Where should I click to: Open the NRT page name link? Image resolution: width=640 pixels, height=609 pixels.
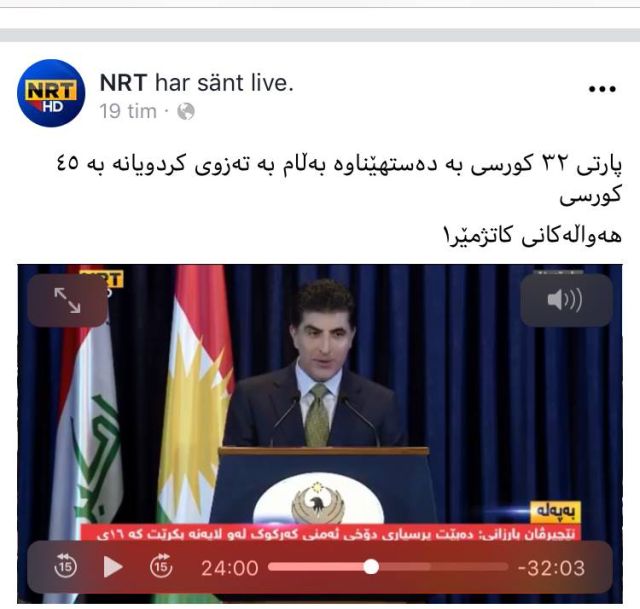(x=121, y=83)
